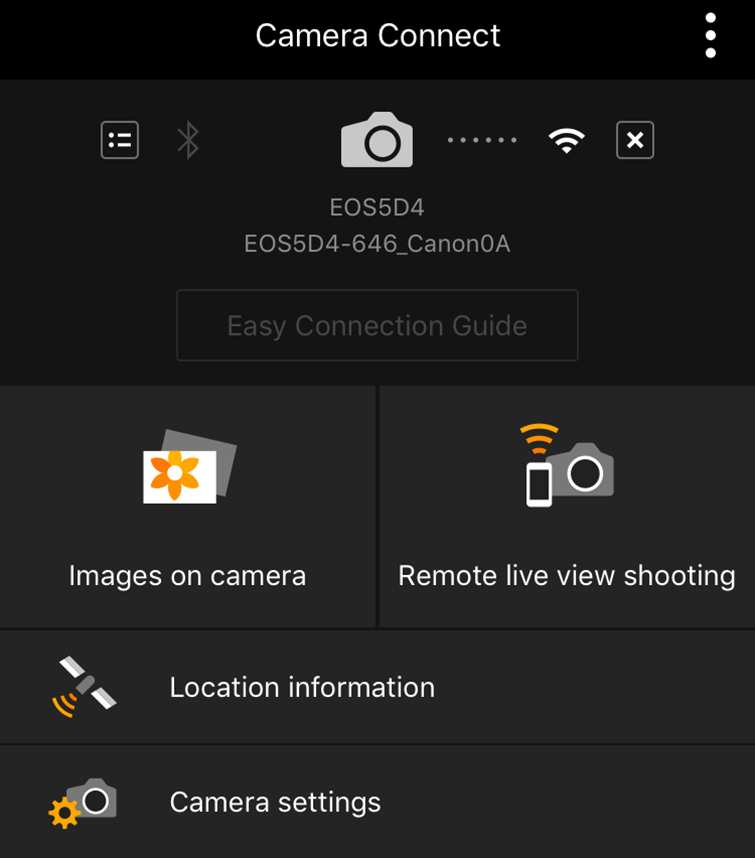
Task: Disconnect using the X icon
Action: click(x=635, y=139)
